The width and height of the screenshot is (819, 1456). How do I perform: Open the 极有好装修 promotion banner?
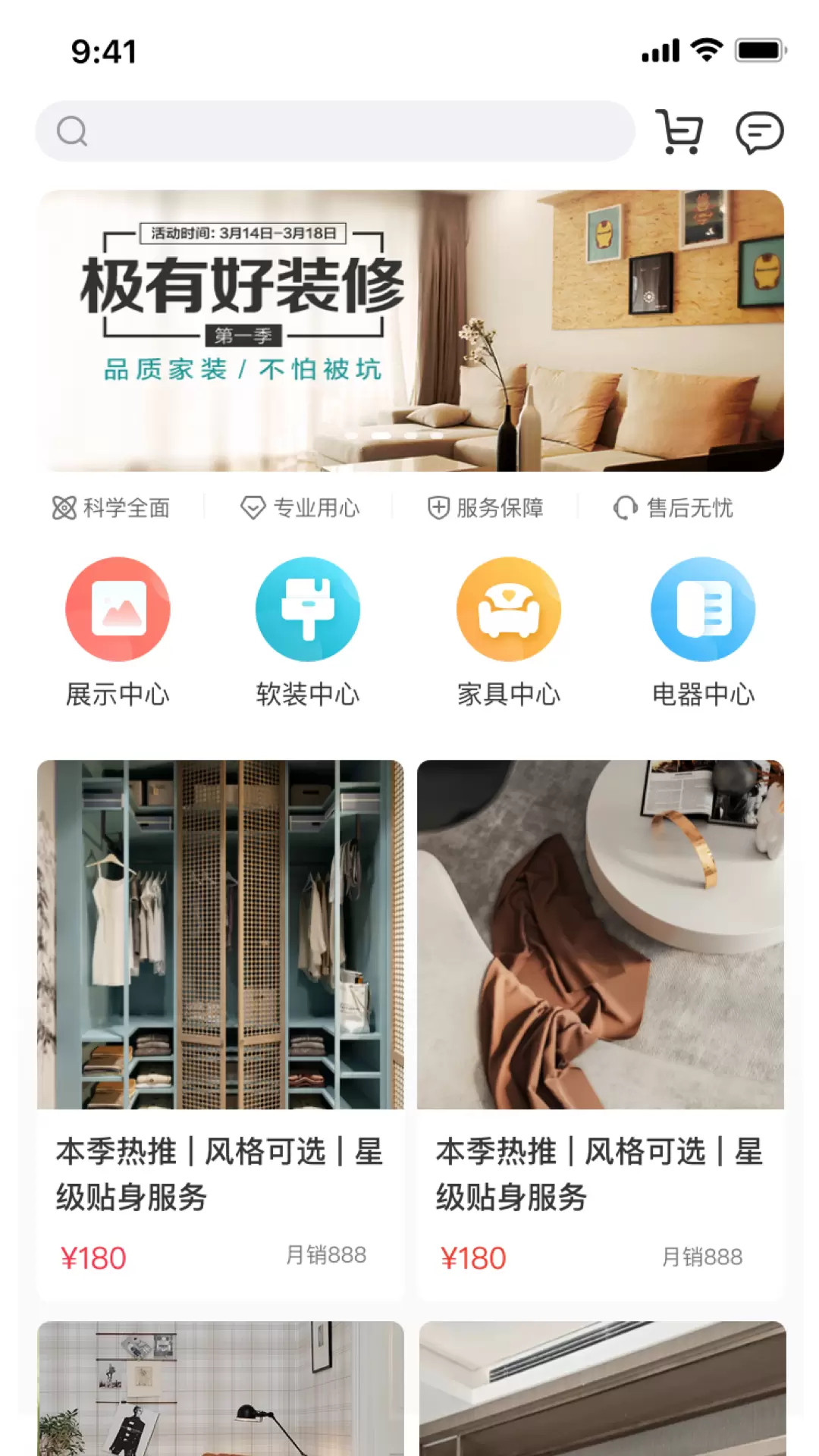(410, 331)
